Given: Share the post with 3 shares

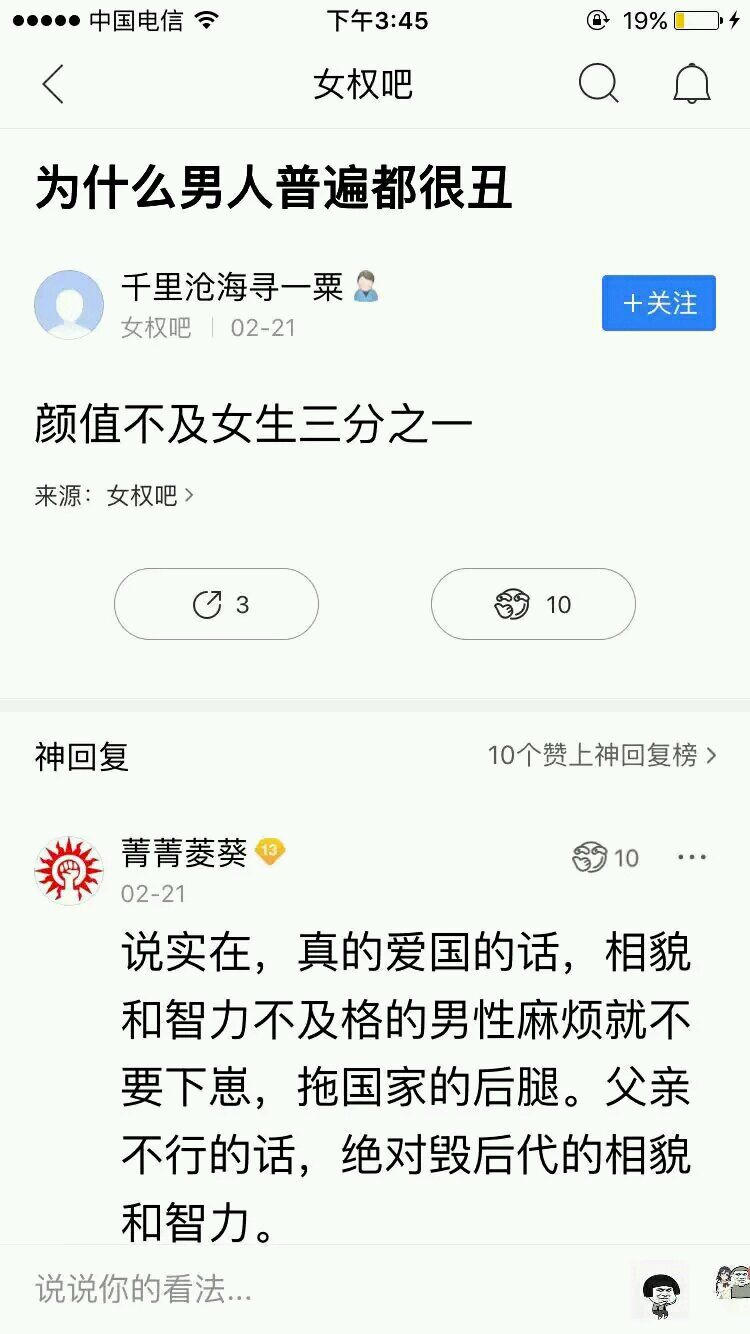Looking at the screenshot, I should tap(216, 604).
